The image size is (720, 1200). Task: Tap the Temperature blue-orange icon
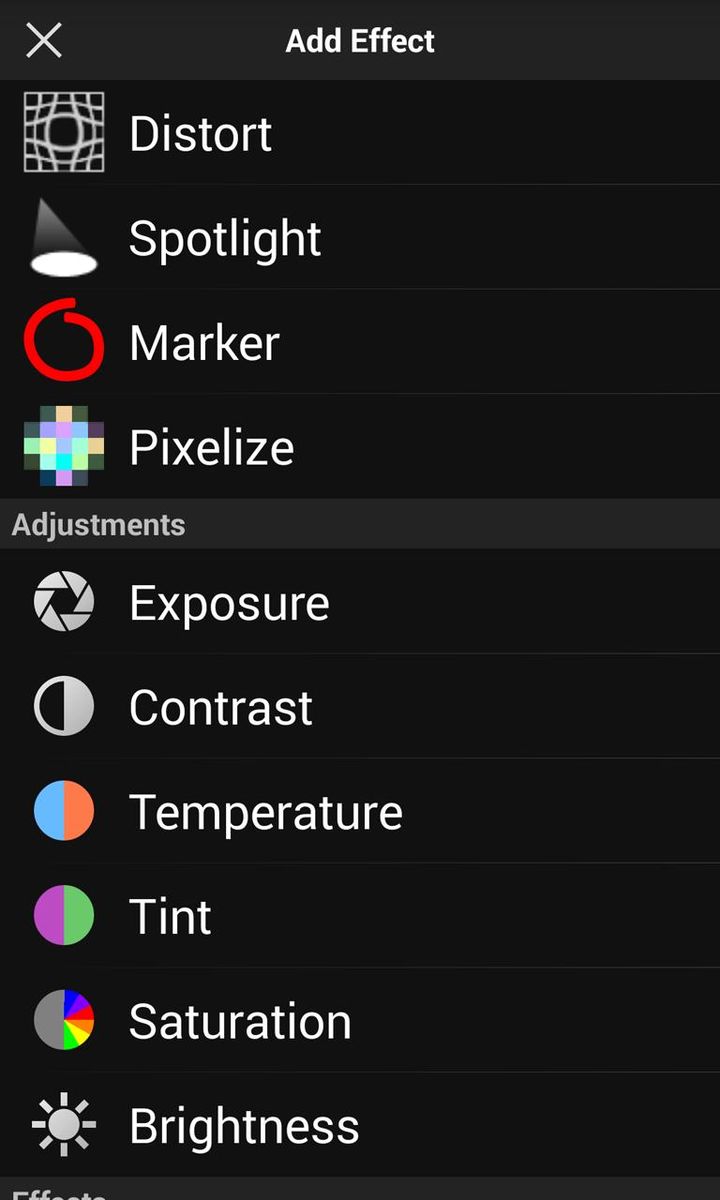click(x=63, y=810)
